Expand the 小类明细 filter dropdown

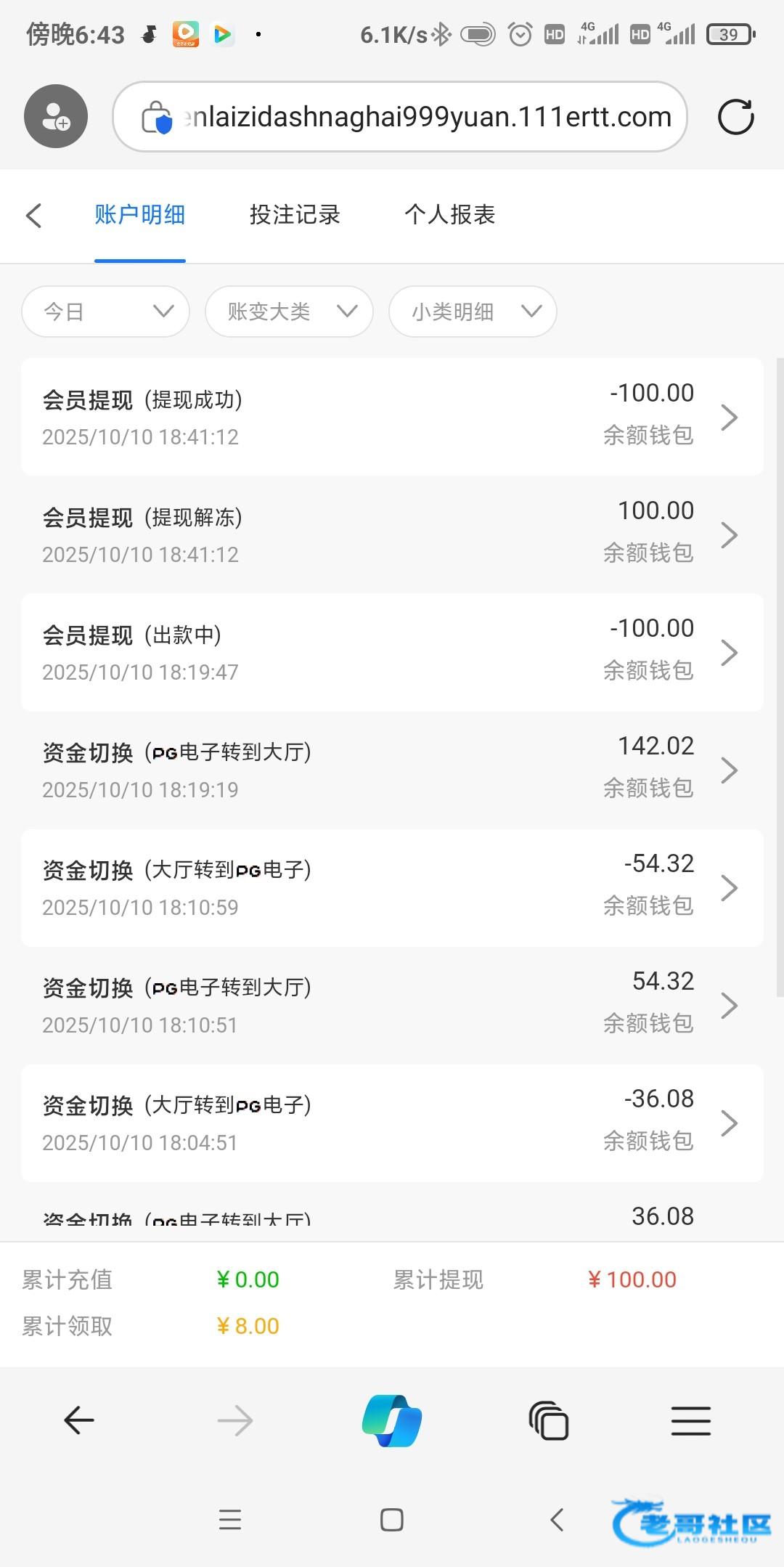[x=473, y=312]
